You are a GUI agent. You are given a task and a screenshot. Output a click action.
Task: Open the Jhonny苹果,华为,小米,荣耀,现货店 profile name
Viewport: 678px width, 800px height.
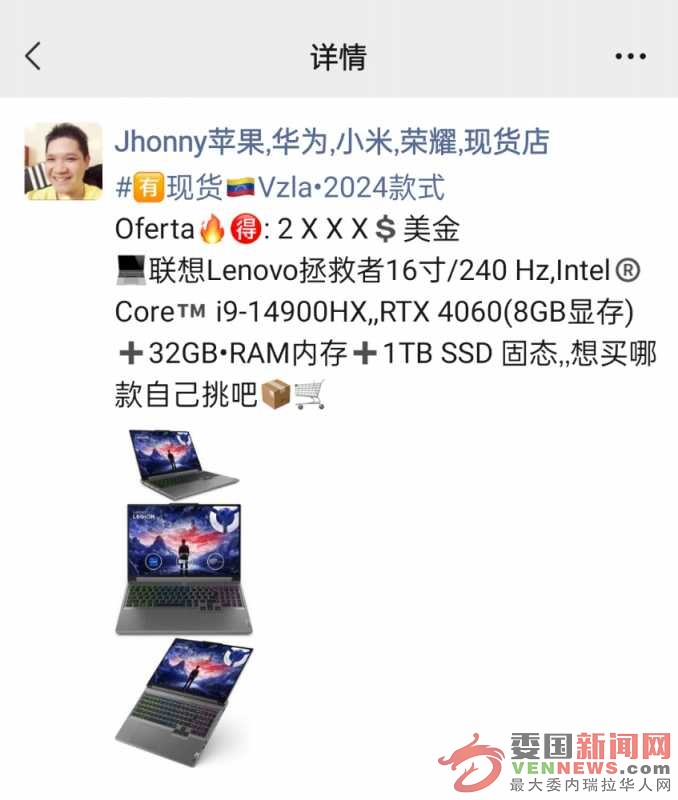coord(331,142)
